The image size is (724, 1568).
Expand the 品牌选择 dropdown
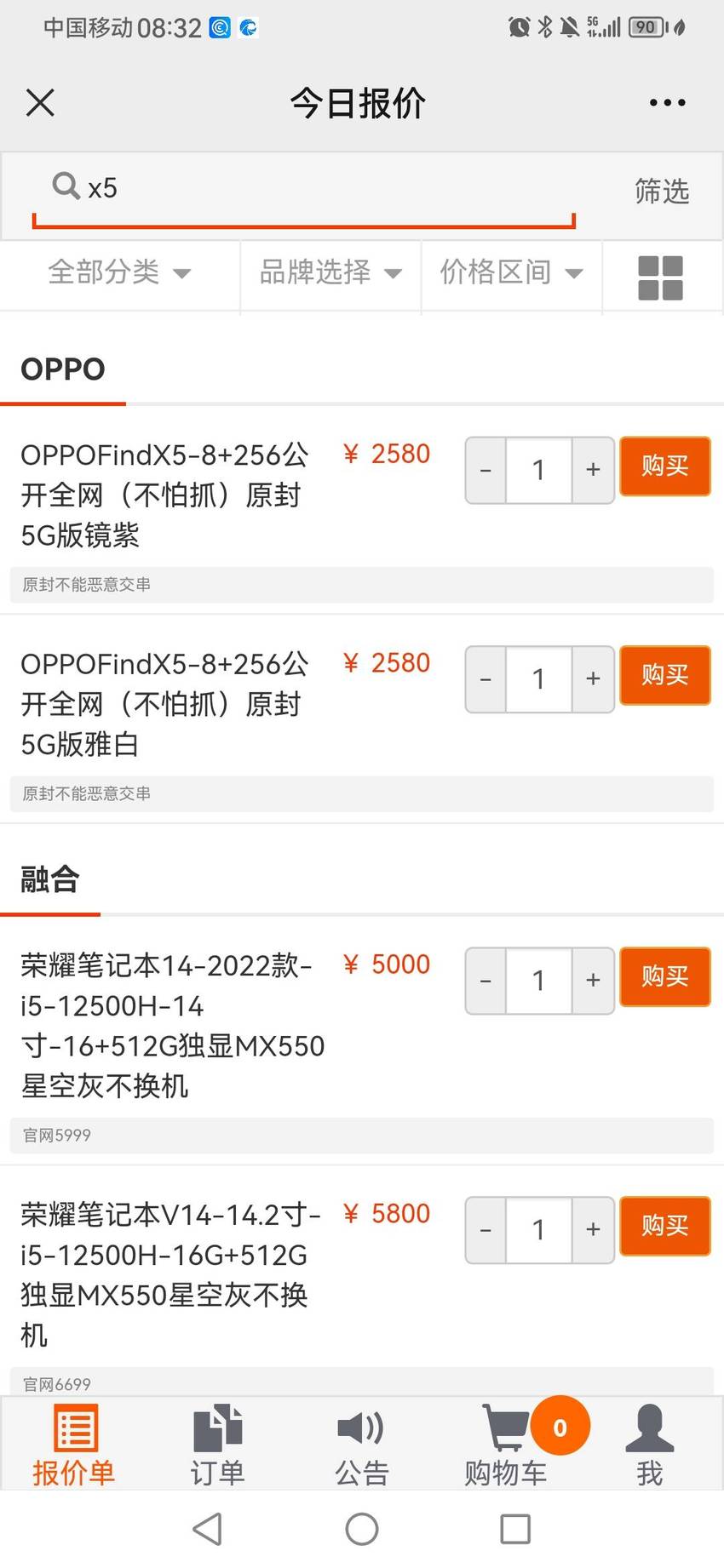(x=330, y=272)
